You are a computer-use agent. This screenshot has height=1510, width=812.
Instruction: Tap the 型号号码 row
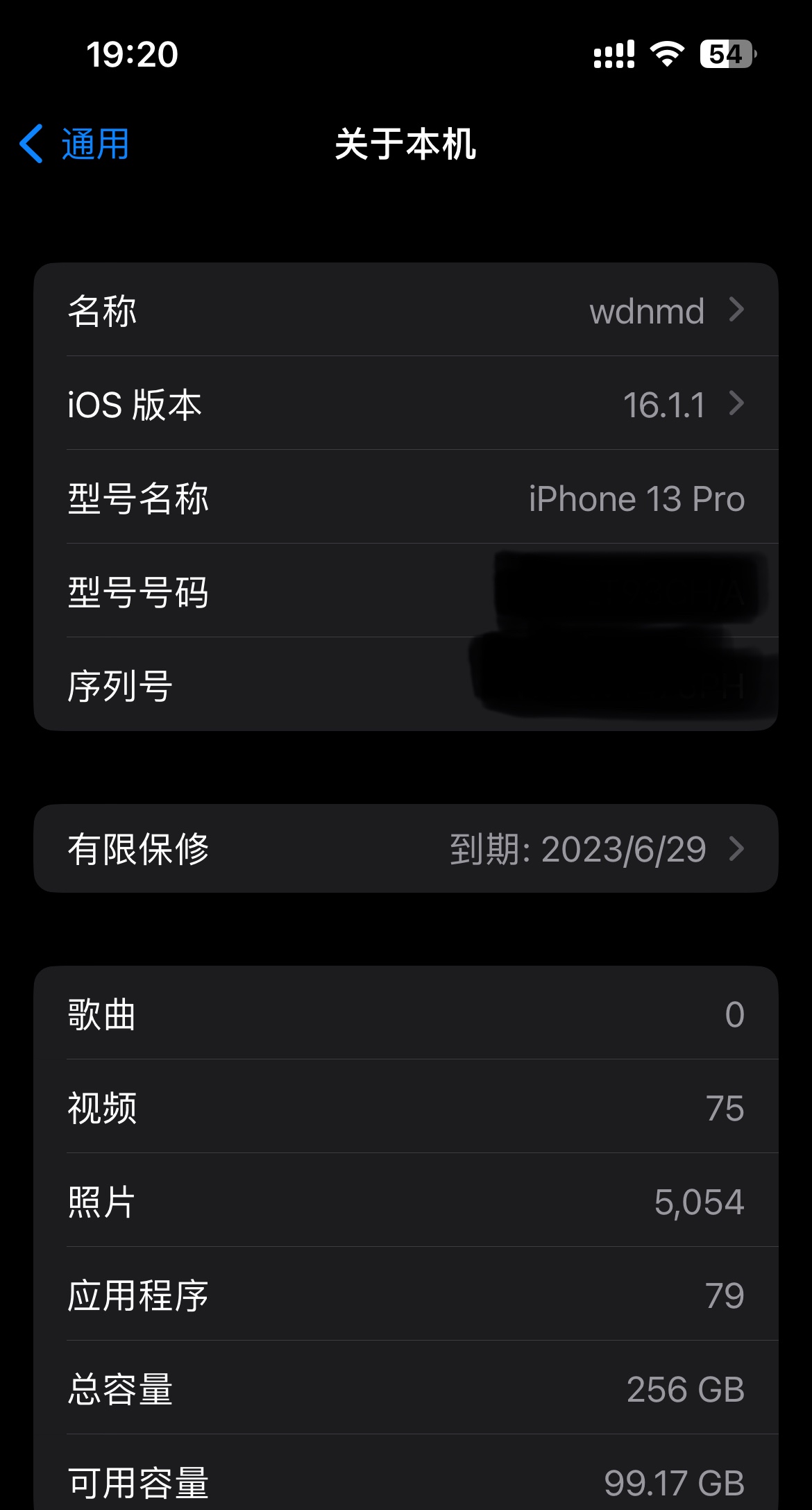[406, 592]
